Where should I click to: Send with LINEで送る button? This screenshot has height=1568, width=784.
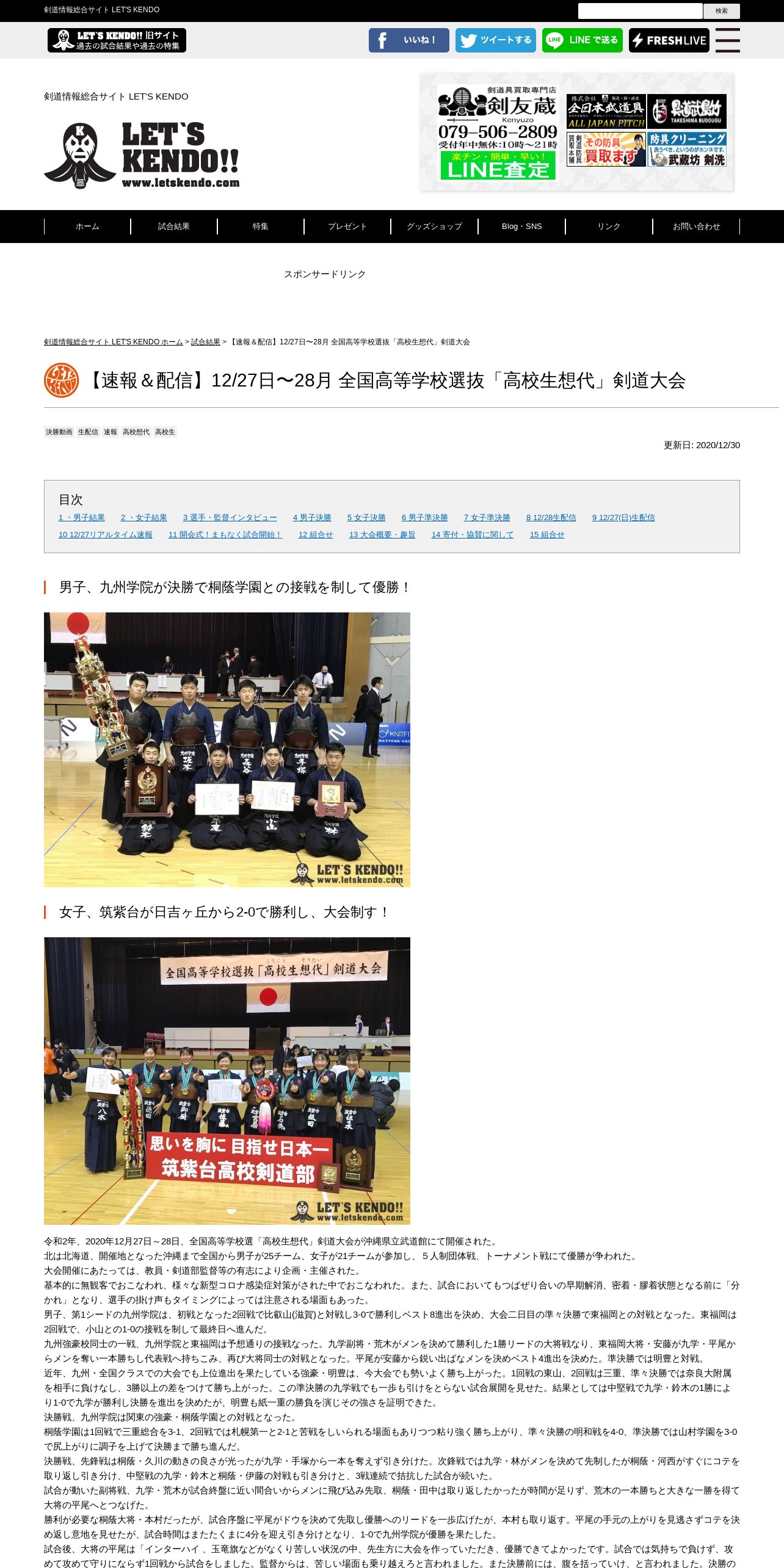(582, 40)
